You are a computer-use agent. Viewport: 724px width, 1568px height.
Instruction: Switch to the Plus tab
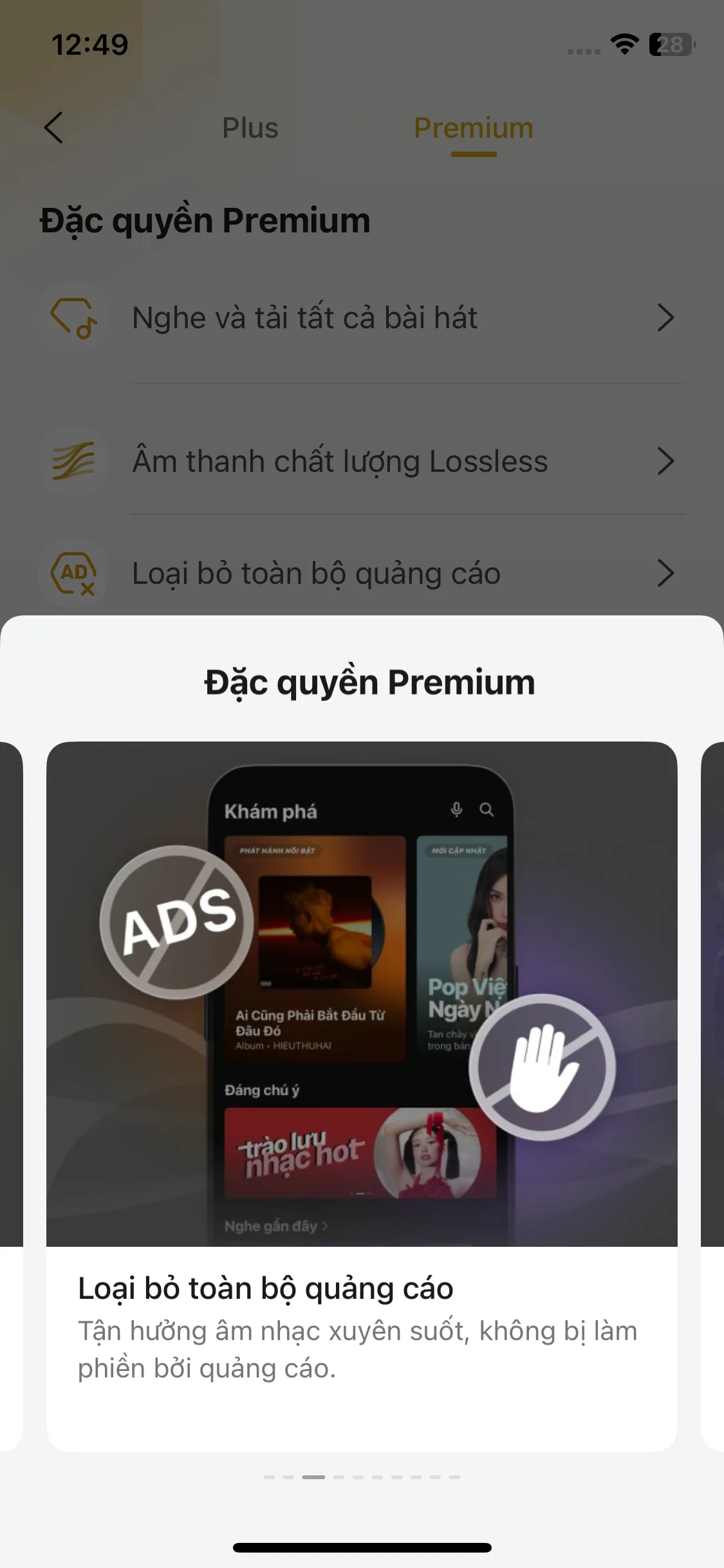pos(250,128)
